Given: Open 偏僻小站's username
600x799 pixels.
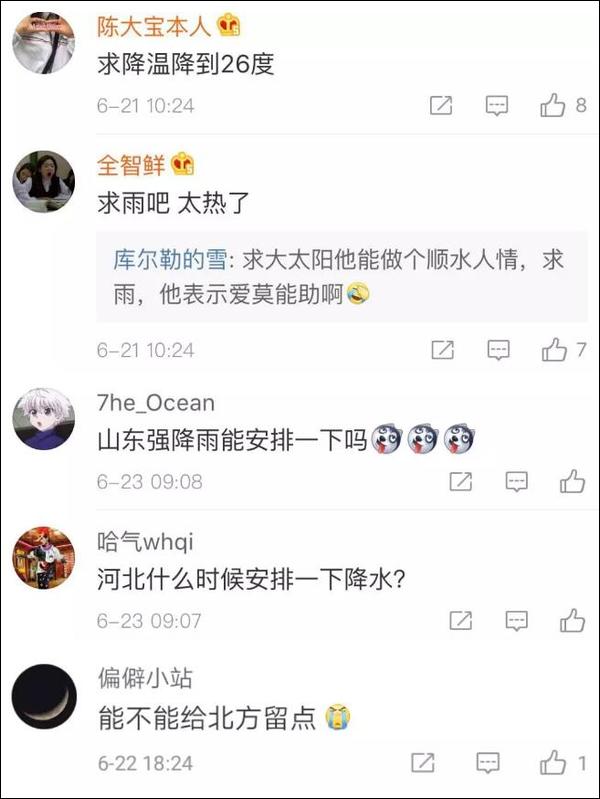Looking at the screenshot, I should click(x=145, y=679).
